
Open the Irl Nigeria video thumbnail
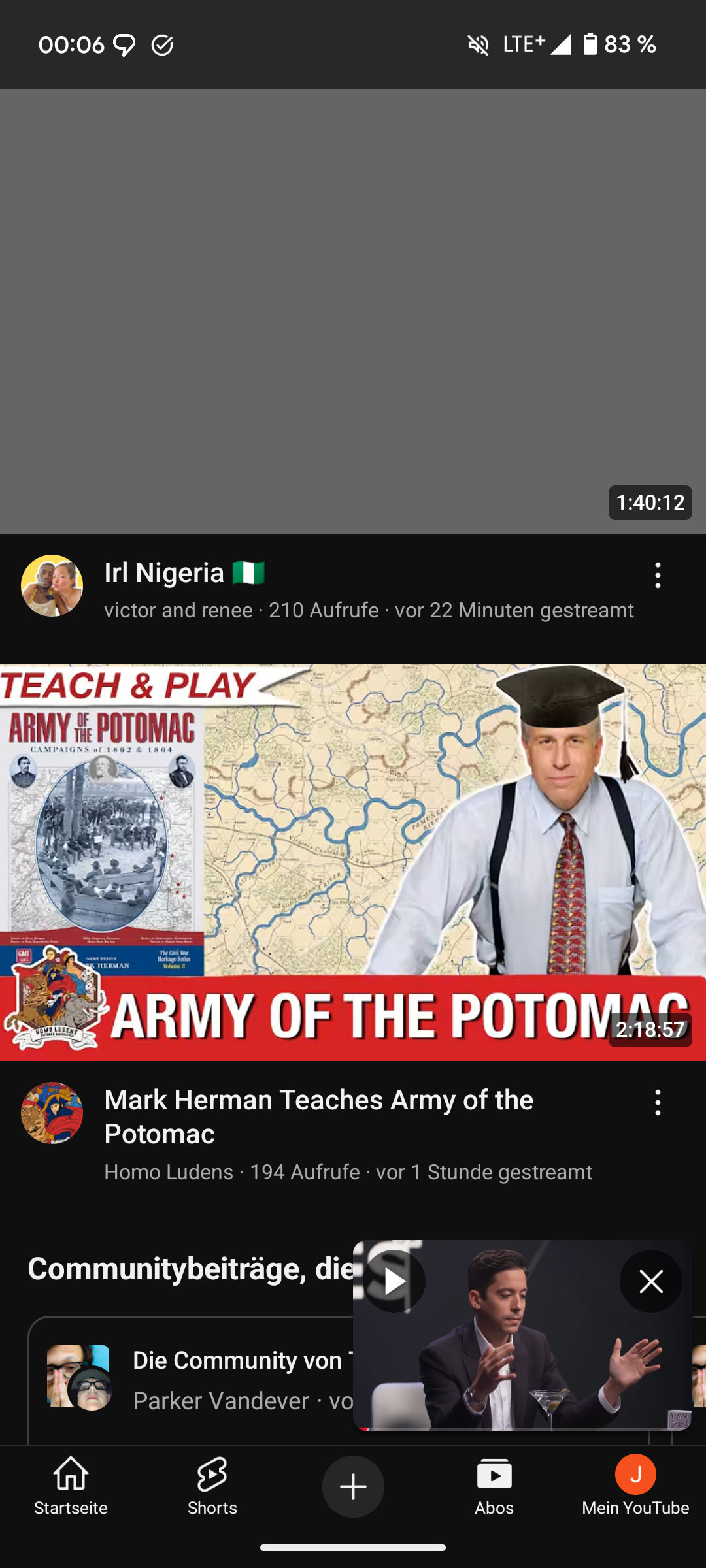click(x=353, y=311)
